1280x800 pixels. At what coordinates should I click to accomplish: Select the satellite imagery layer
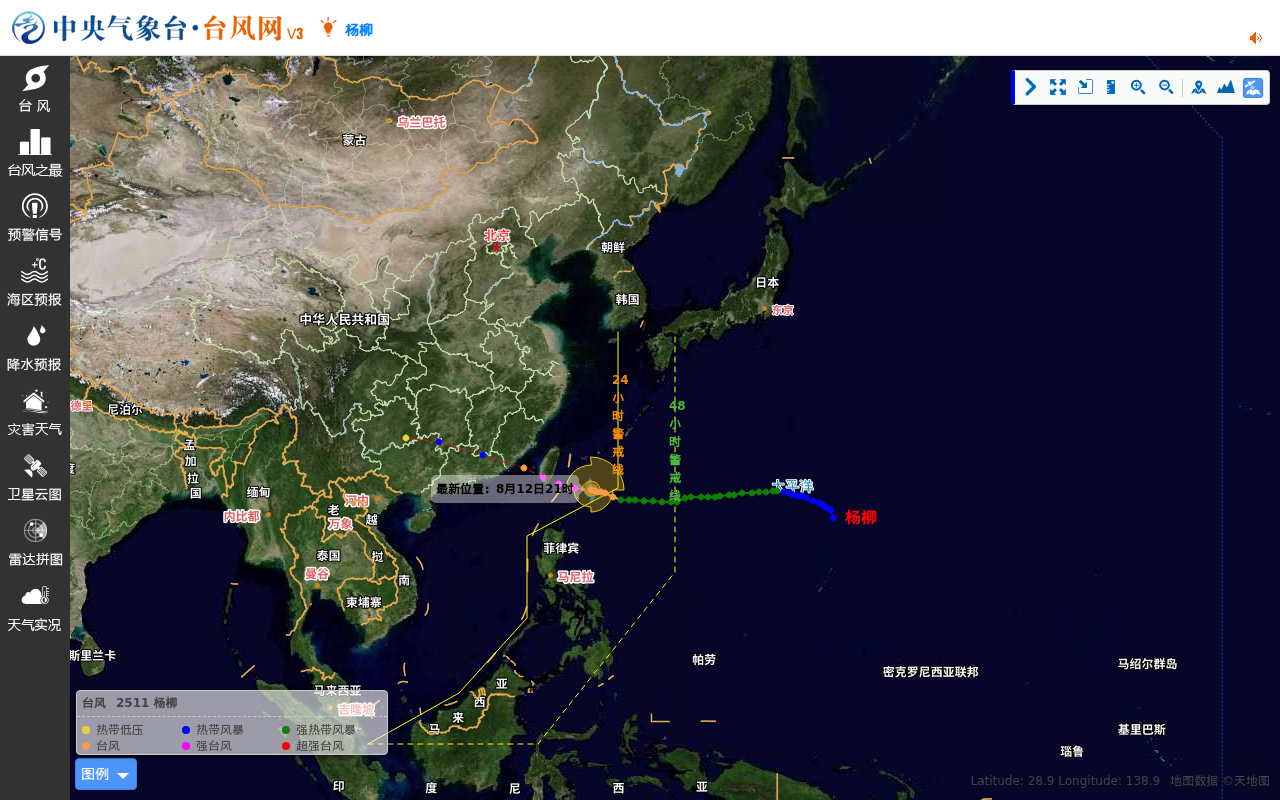pyautogui.click(x=1253, y=87)
